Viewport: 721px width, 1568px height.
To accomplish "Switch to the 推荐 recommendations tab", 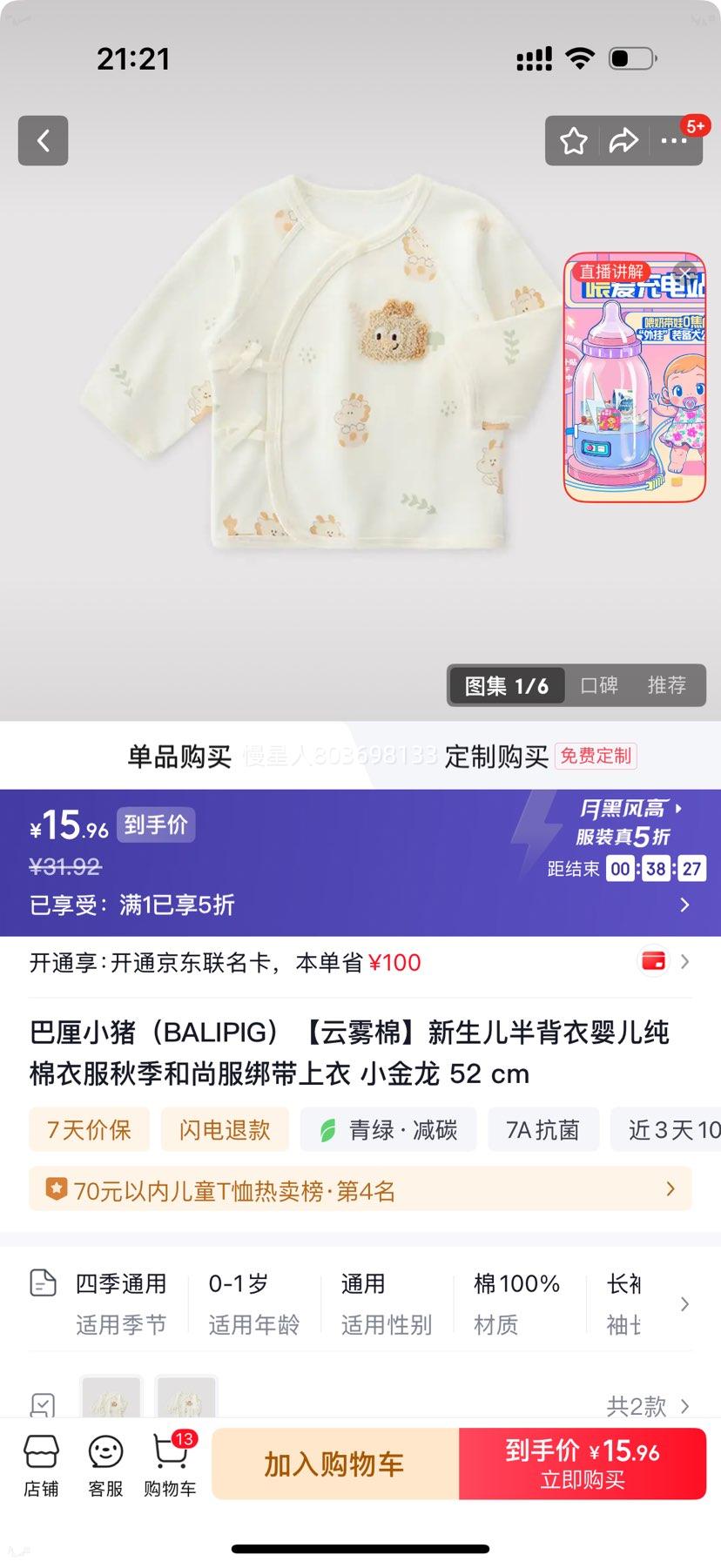I will coord(667,685).
